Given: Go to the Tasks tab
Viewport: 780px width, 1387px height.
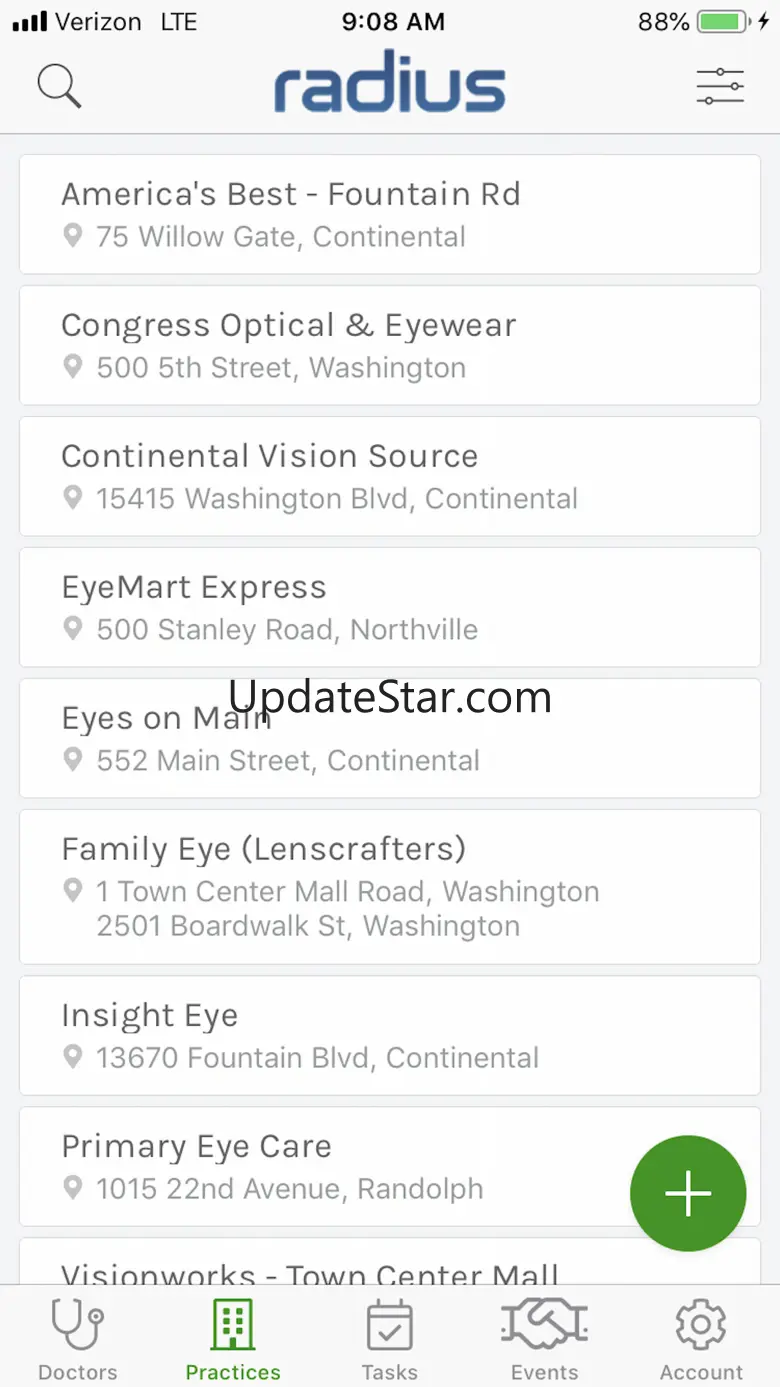Looking at the screenshot, I should tap(389, 1339).
